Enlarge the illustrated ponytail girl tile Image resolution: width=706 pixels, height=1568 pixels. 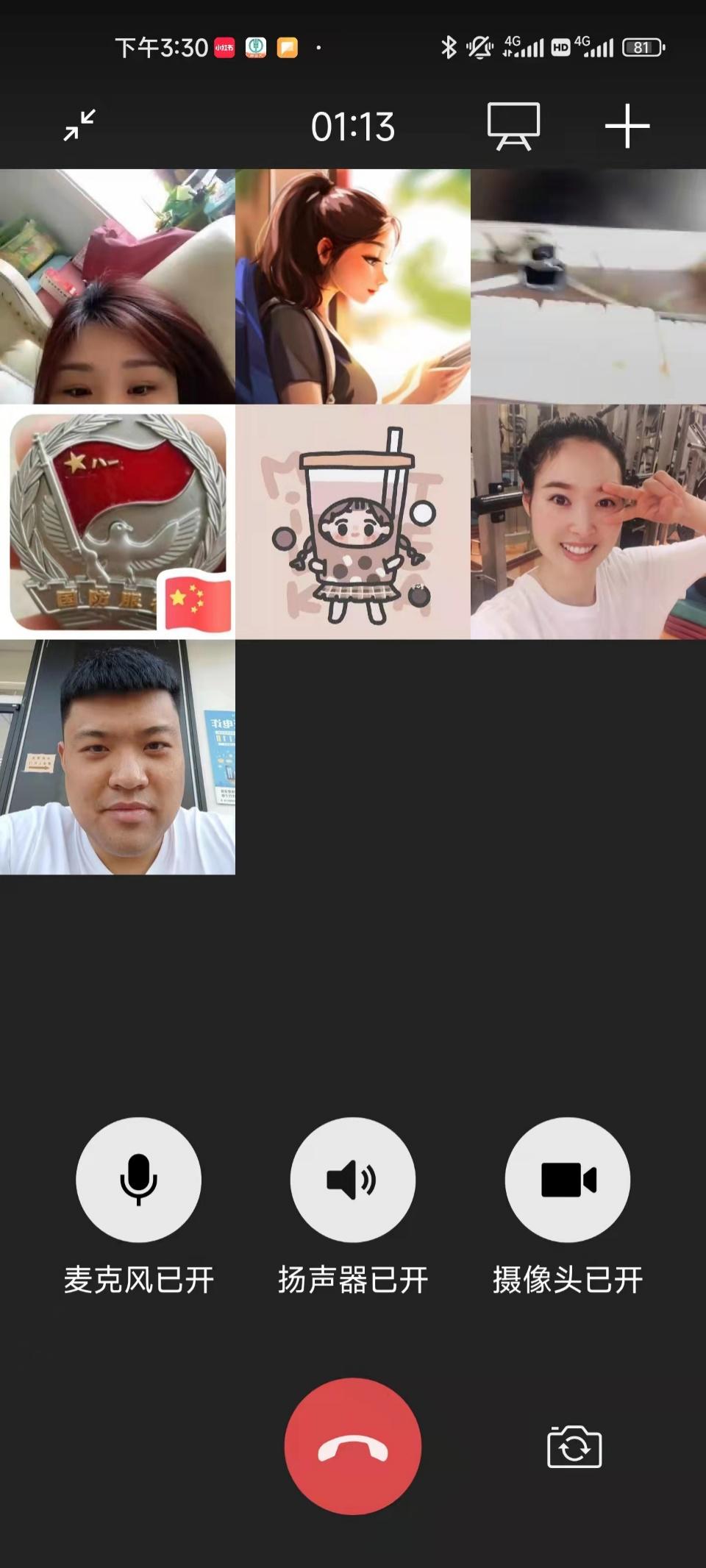click(x=353, y=287)
